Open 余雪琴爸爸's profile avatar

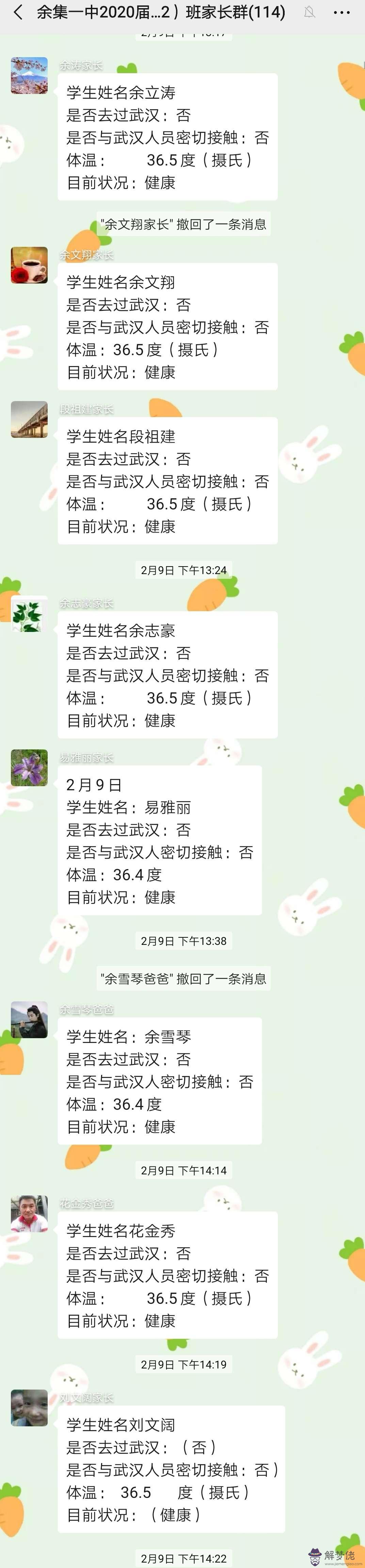[x=29, y=1019]
